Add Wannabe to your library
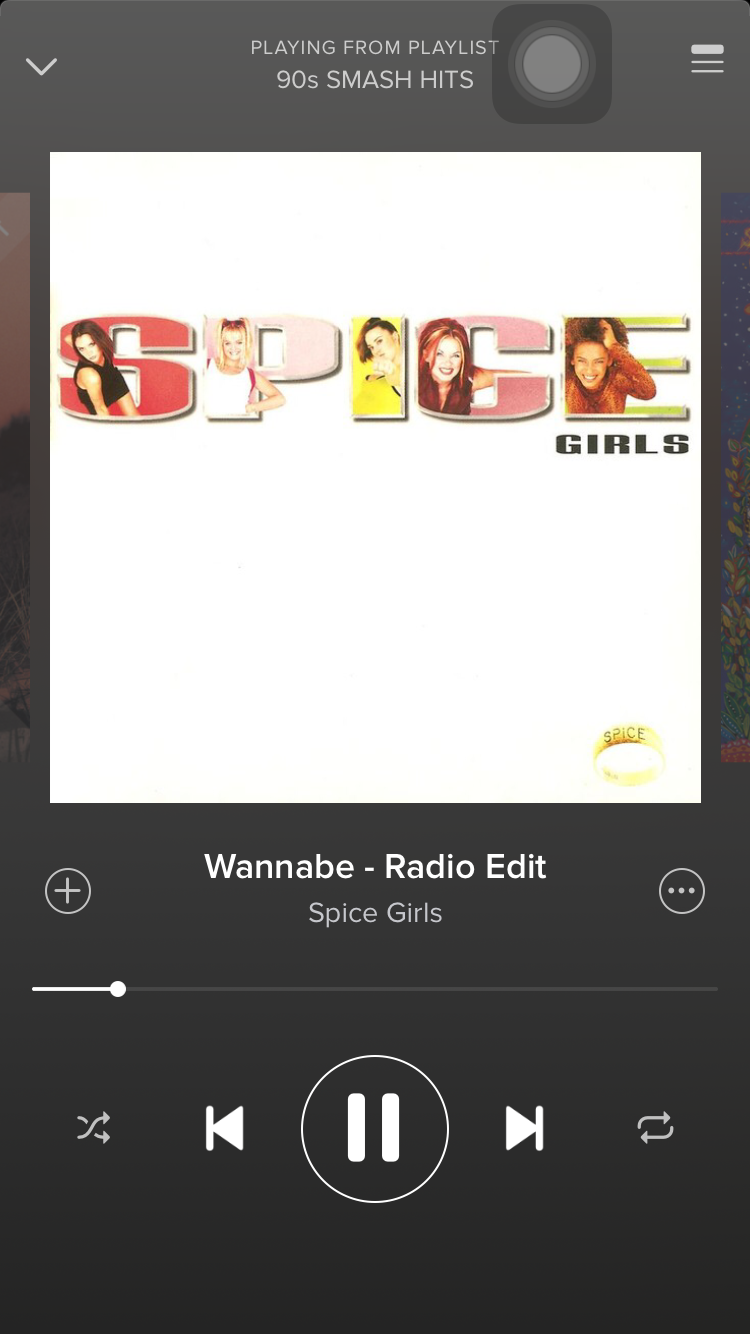Viewport: 750px width, 1334px height. pyautogui.click(x=68, y=891)
